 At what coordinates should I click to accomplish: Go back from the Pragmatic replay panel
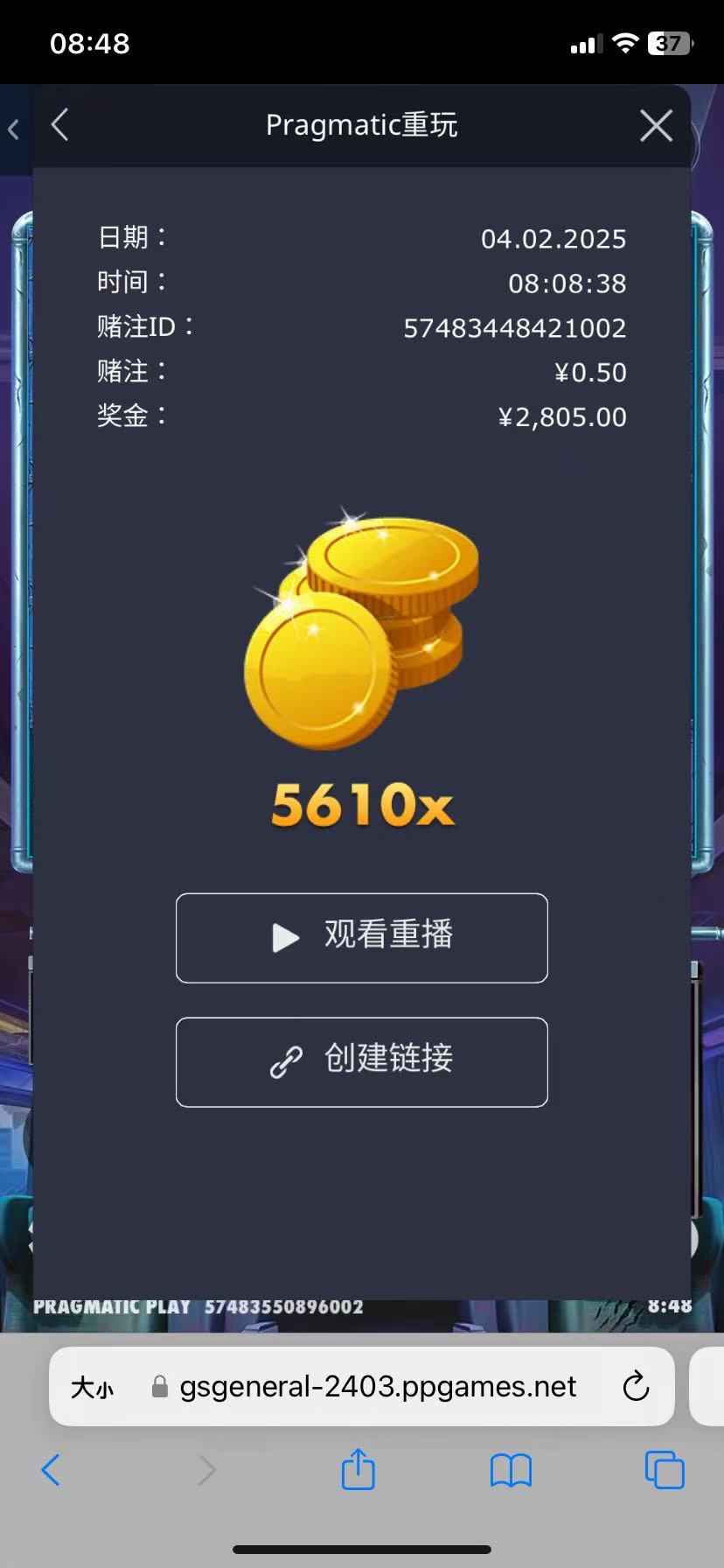(59, 125)
